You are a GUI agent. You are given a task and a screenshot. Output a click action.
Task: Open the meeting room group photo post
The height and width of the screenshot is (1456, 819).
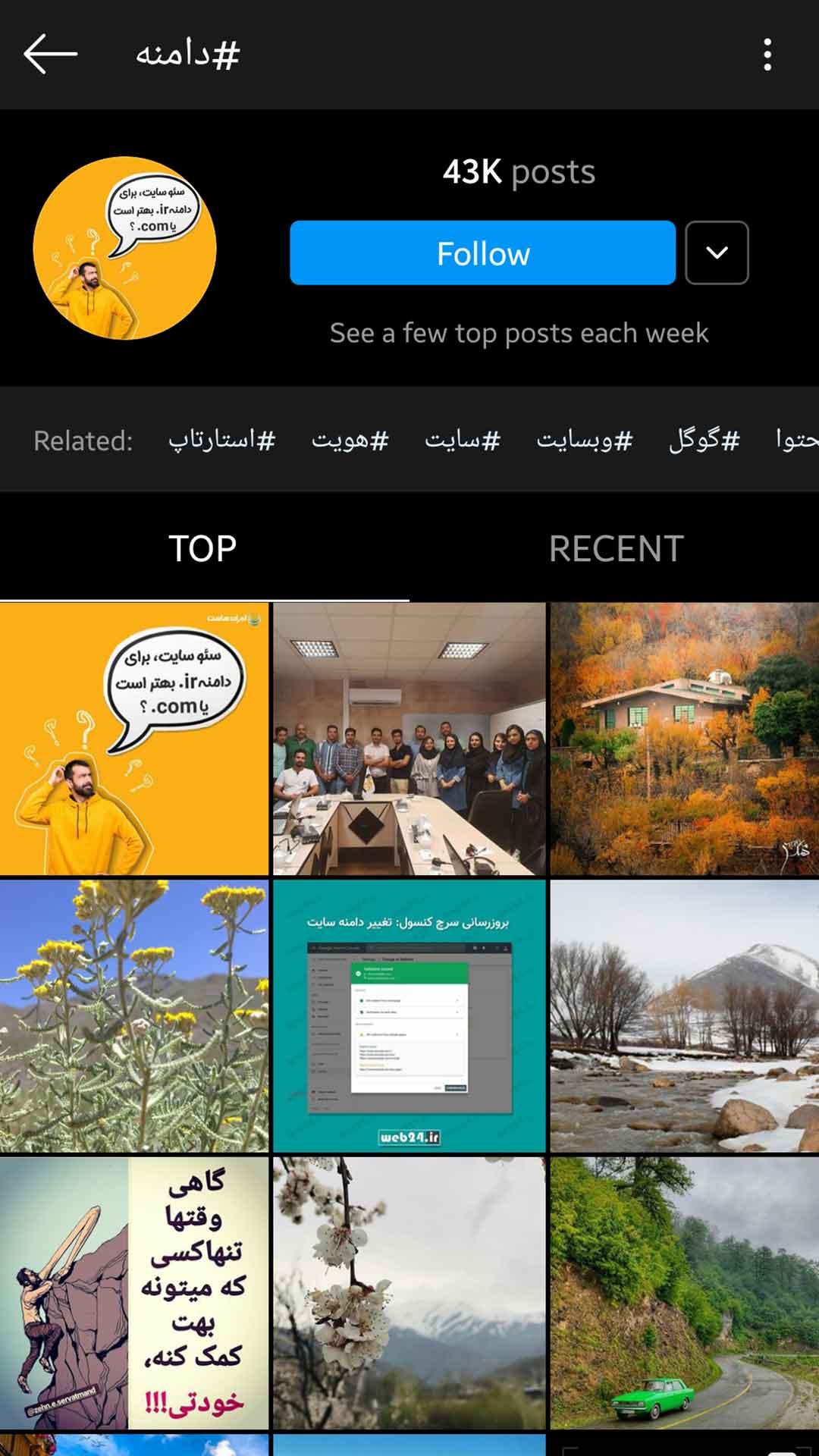(409, 739)
